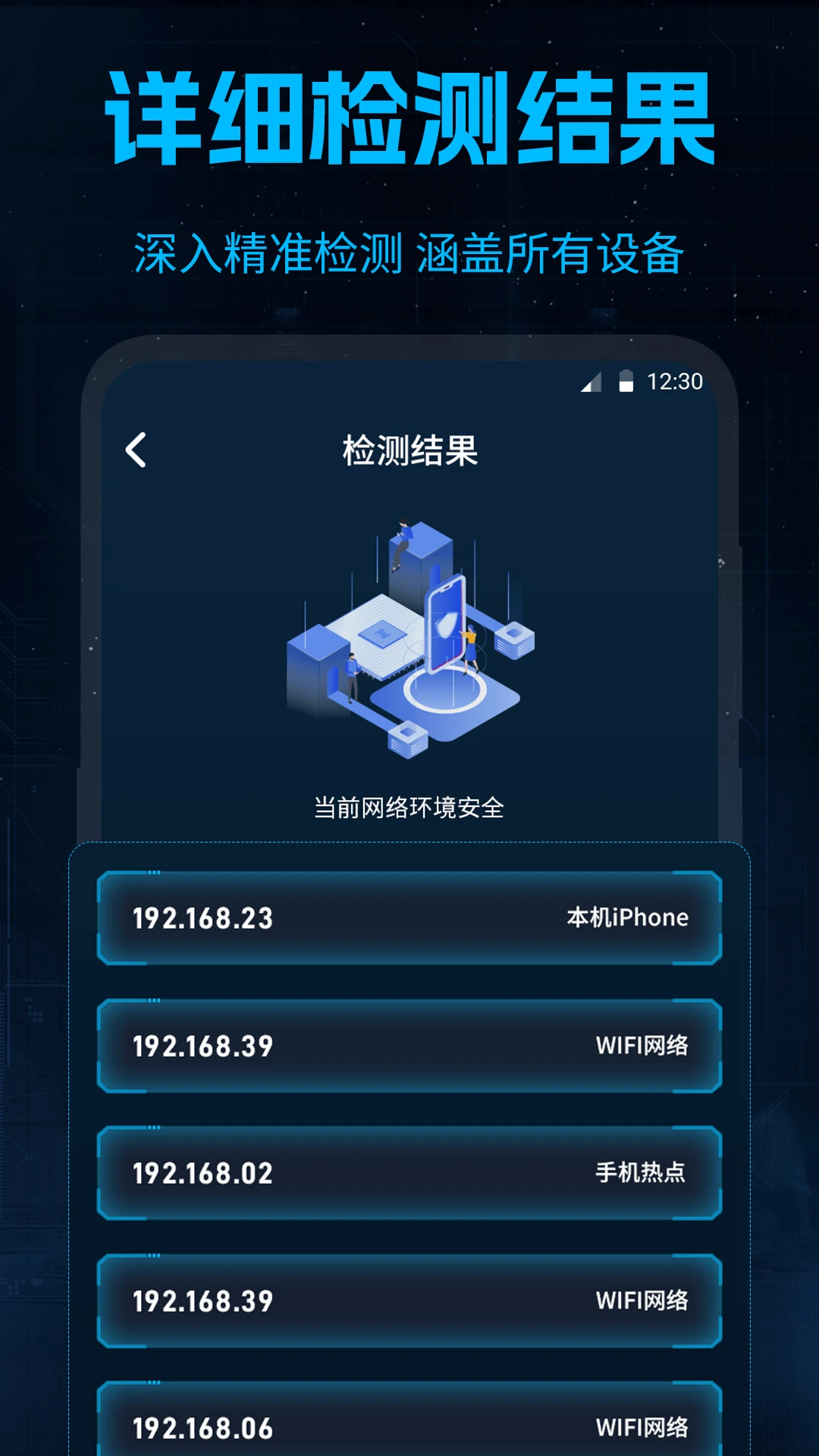
Task: Click the 192.168.39 WIFI network row
Action: tap(409, 1045)
